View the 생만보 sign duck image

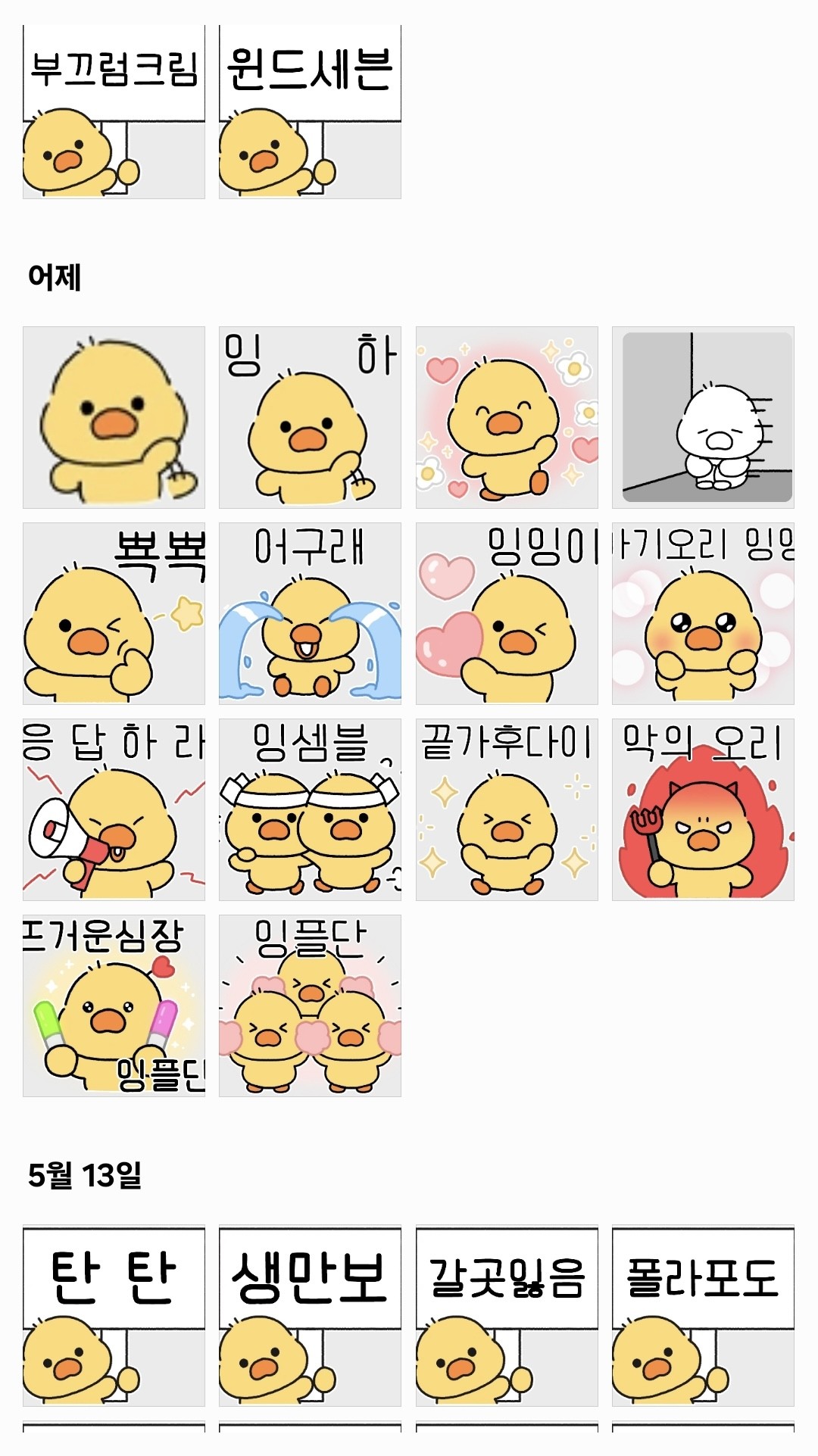310,1316
